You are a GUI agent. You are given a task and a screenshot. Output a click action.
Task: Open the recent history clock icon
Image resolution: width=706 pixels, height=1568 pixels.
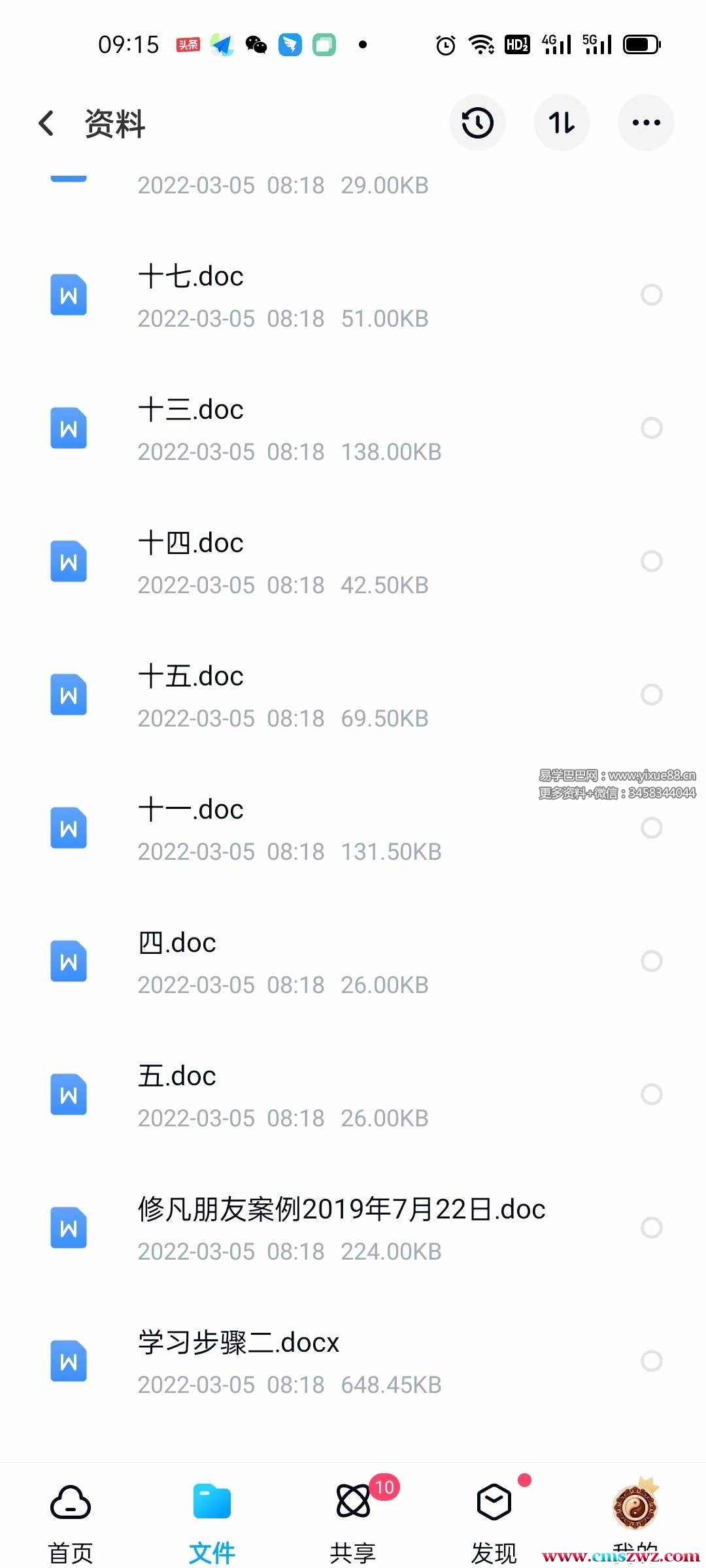pyautogui.click(x=477, y=123)
